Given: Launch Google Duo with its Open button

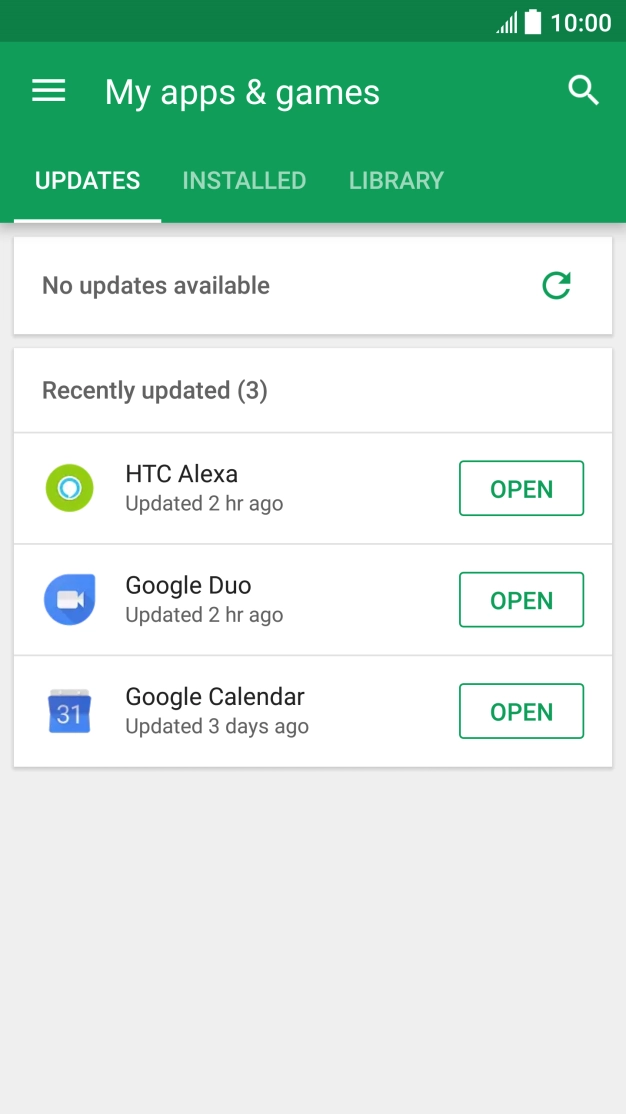Looking at the screenshot, I should click(521, 600).
